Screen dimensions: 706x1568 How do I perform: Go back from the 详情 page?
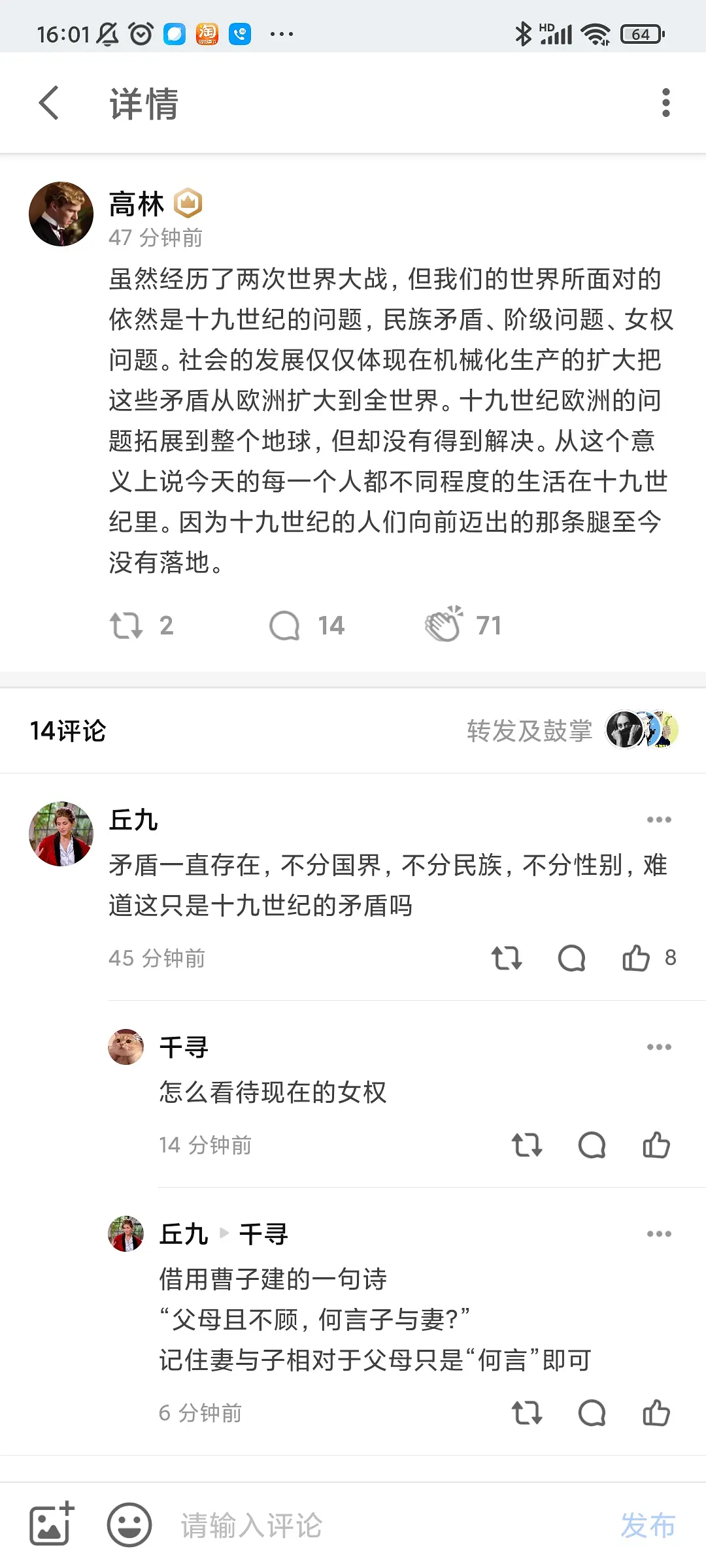[50, 103]
